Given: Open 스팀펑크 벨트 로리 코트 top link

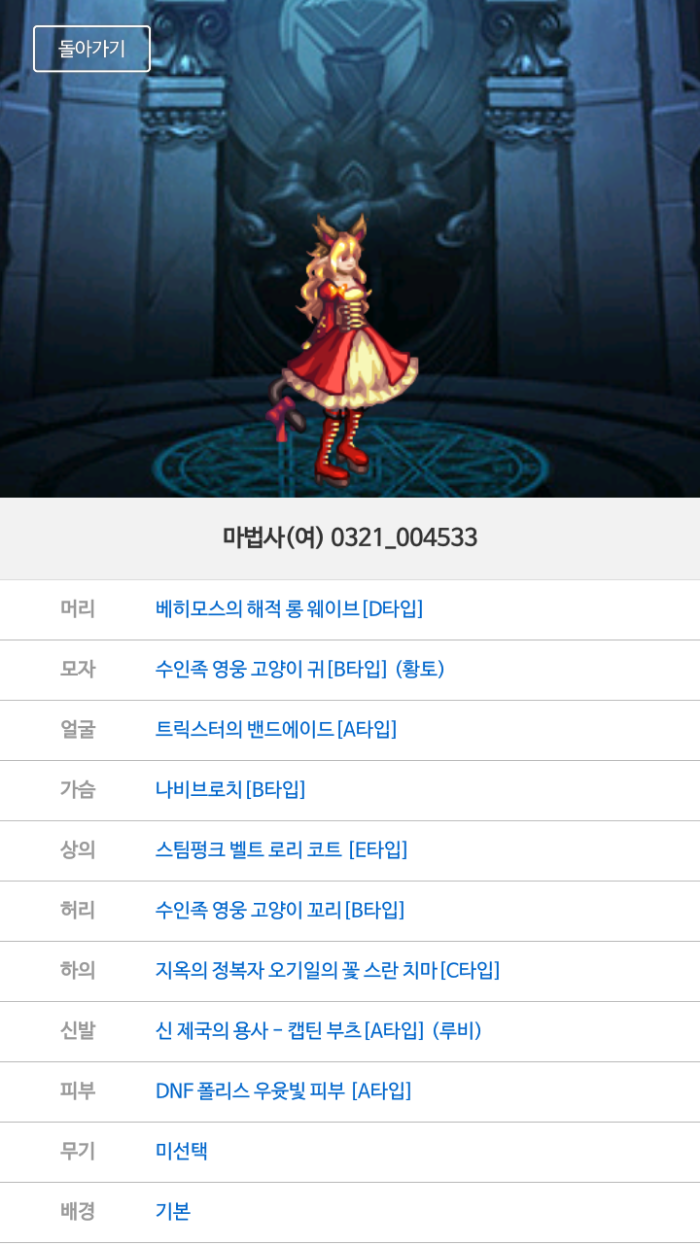Looking at the screenshot, I should 281,850.
